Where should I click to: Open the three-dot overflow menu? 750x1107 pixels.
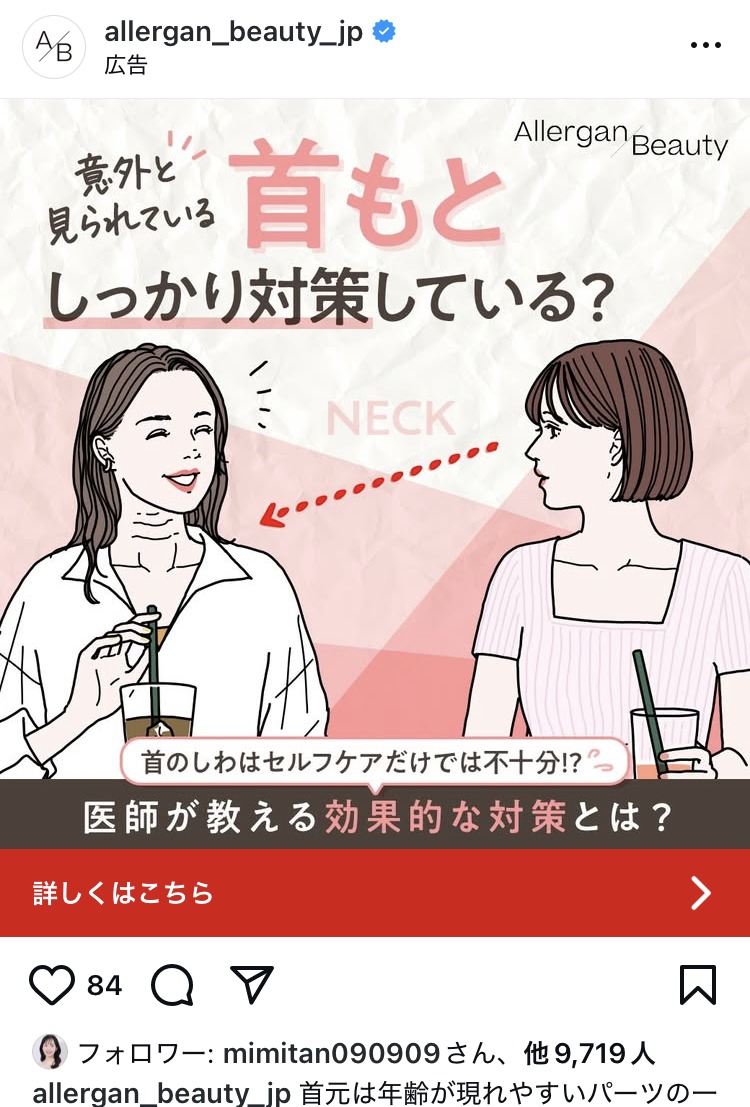click(705, 46)
